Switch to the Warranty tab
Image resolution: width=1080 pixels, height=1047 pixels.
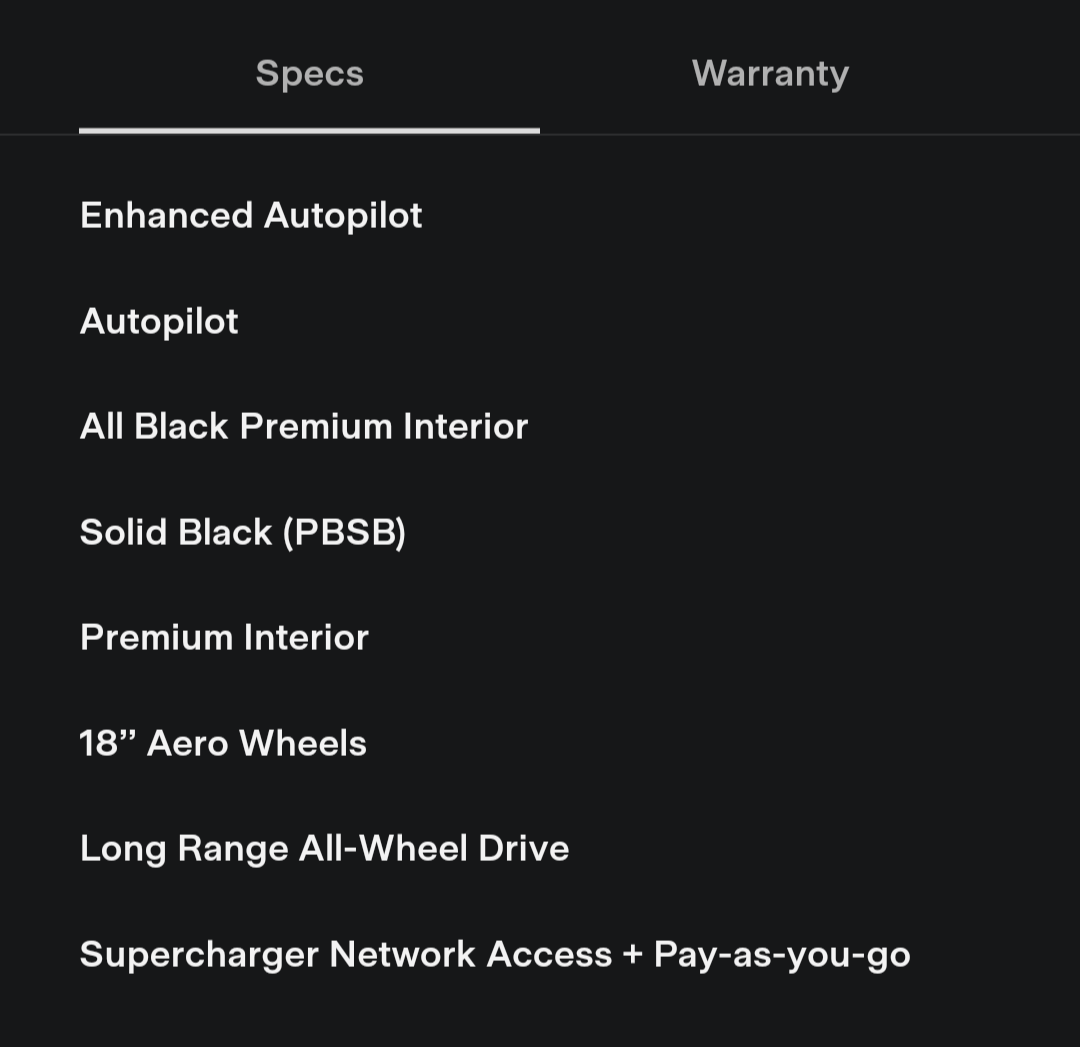770,73
